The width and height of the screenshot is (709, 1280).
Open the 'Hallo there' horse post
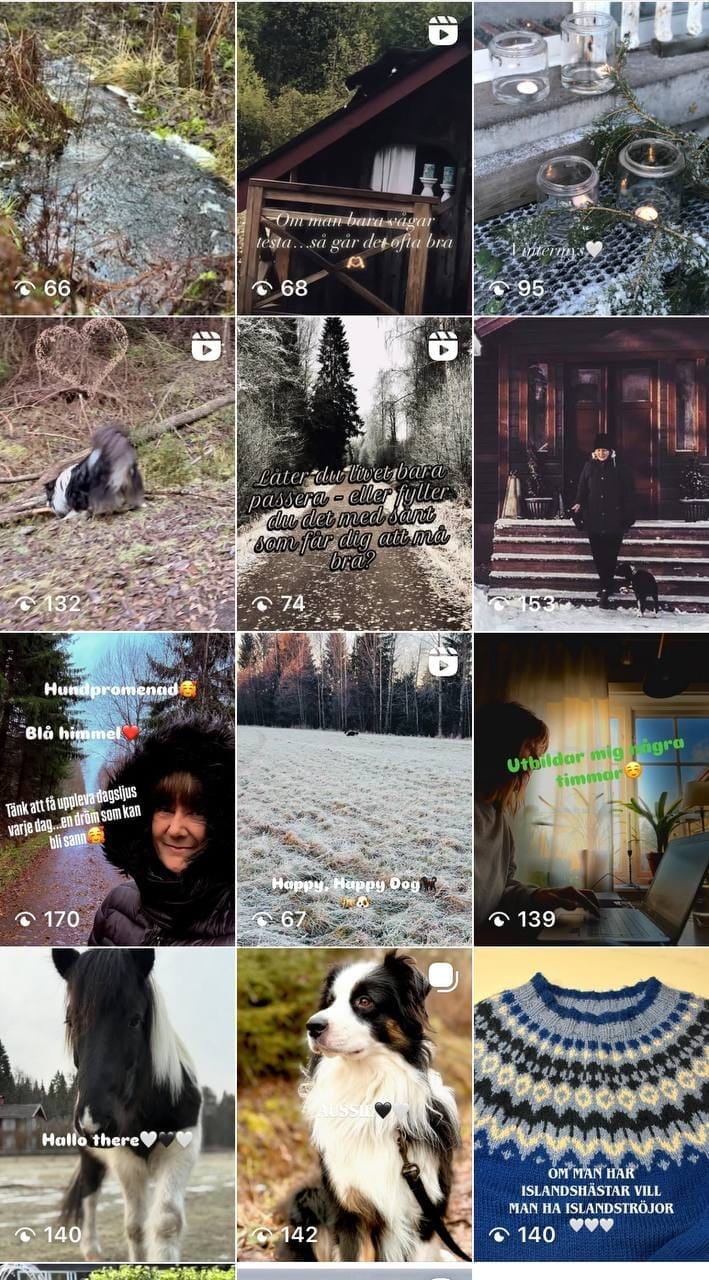pos(117,1104)
